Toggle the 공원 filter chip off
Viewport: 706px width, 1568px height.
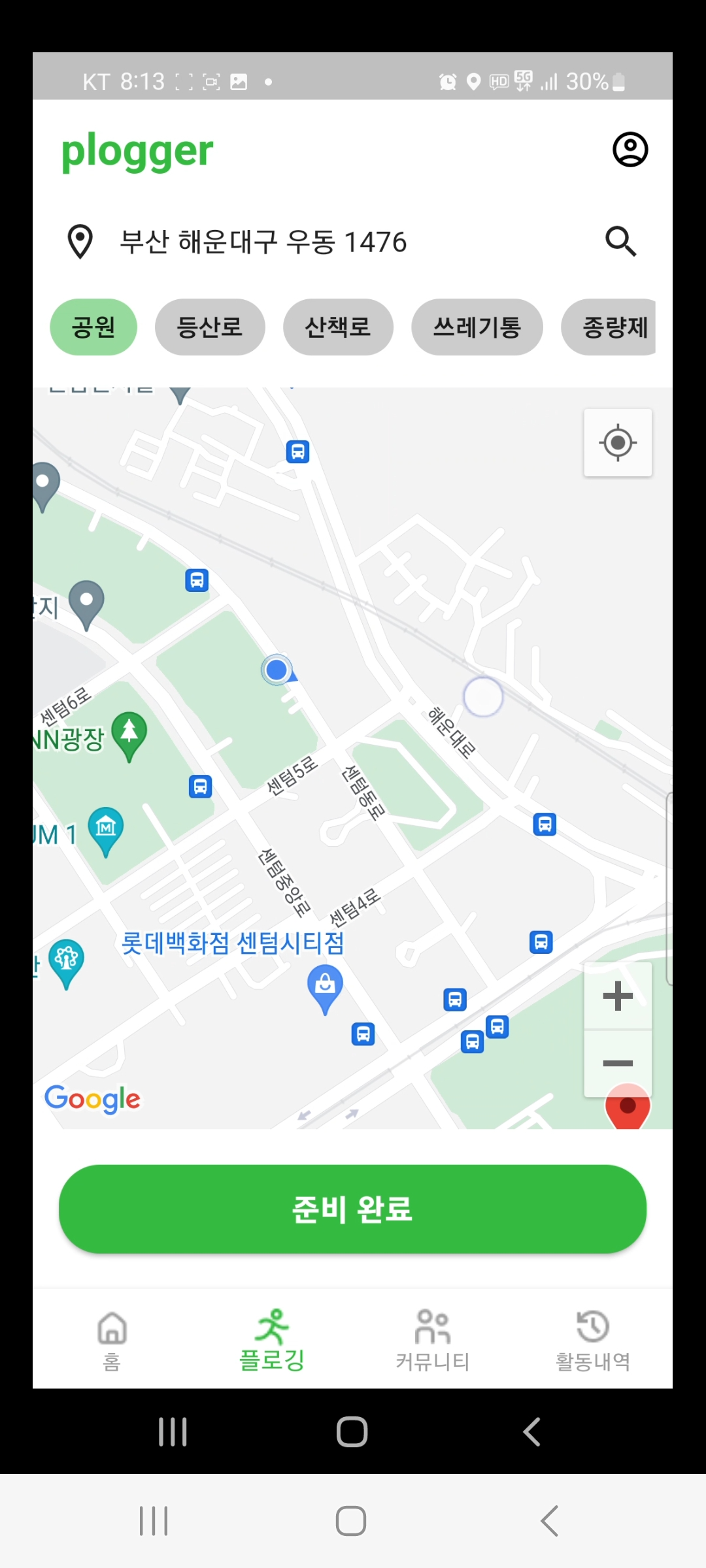point(93,327)
